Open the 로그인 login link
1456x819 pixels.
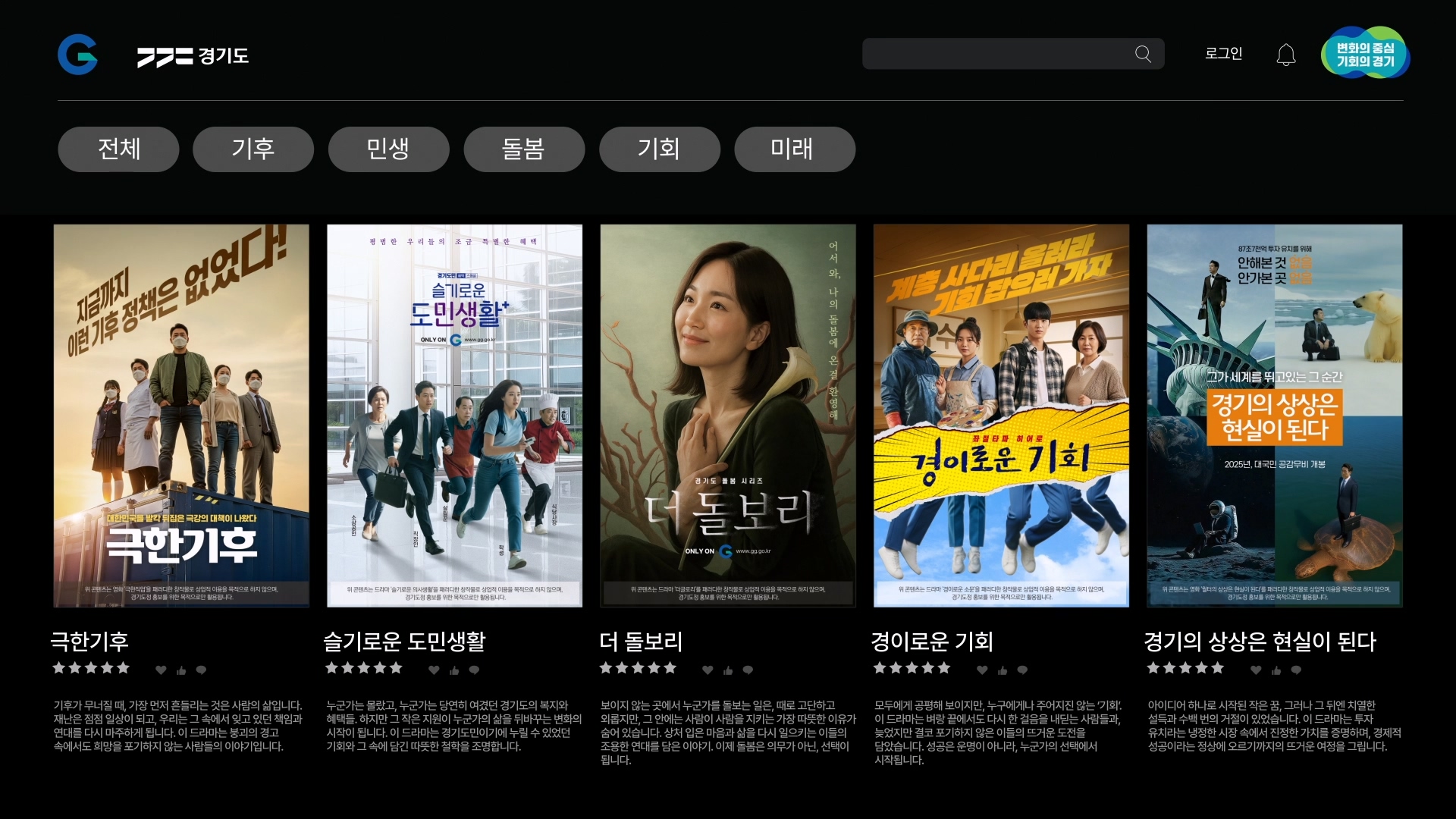[x=1223, y=54]
